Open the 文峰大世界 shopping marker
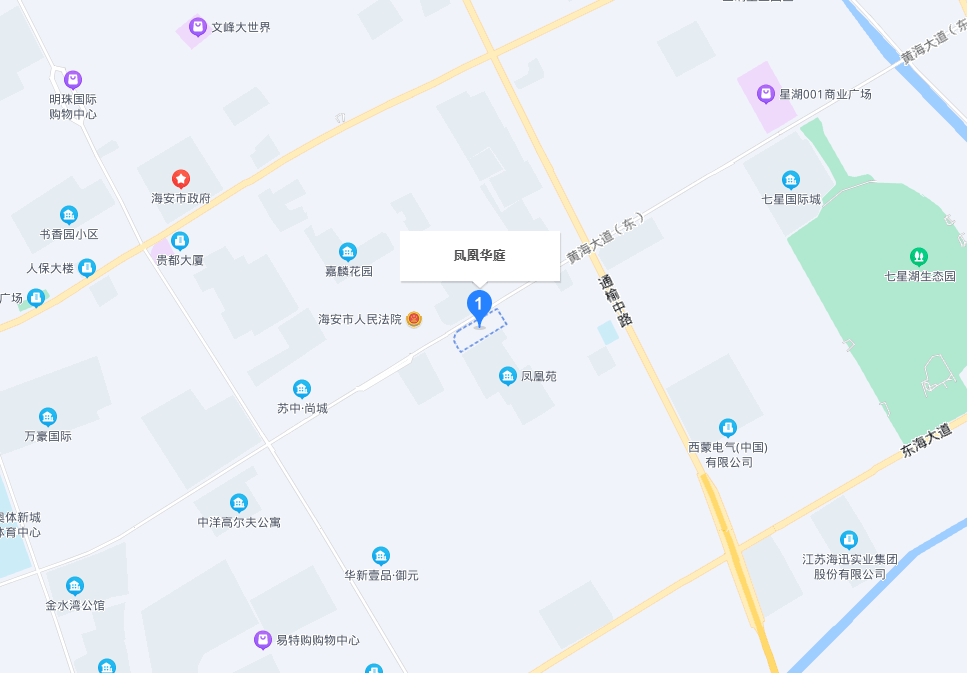Screen dimensions: 967x673 [x=198, y=27]
